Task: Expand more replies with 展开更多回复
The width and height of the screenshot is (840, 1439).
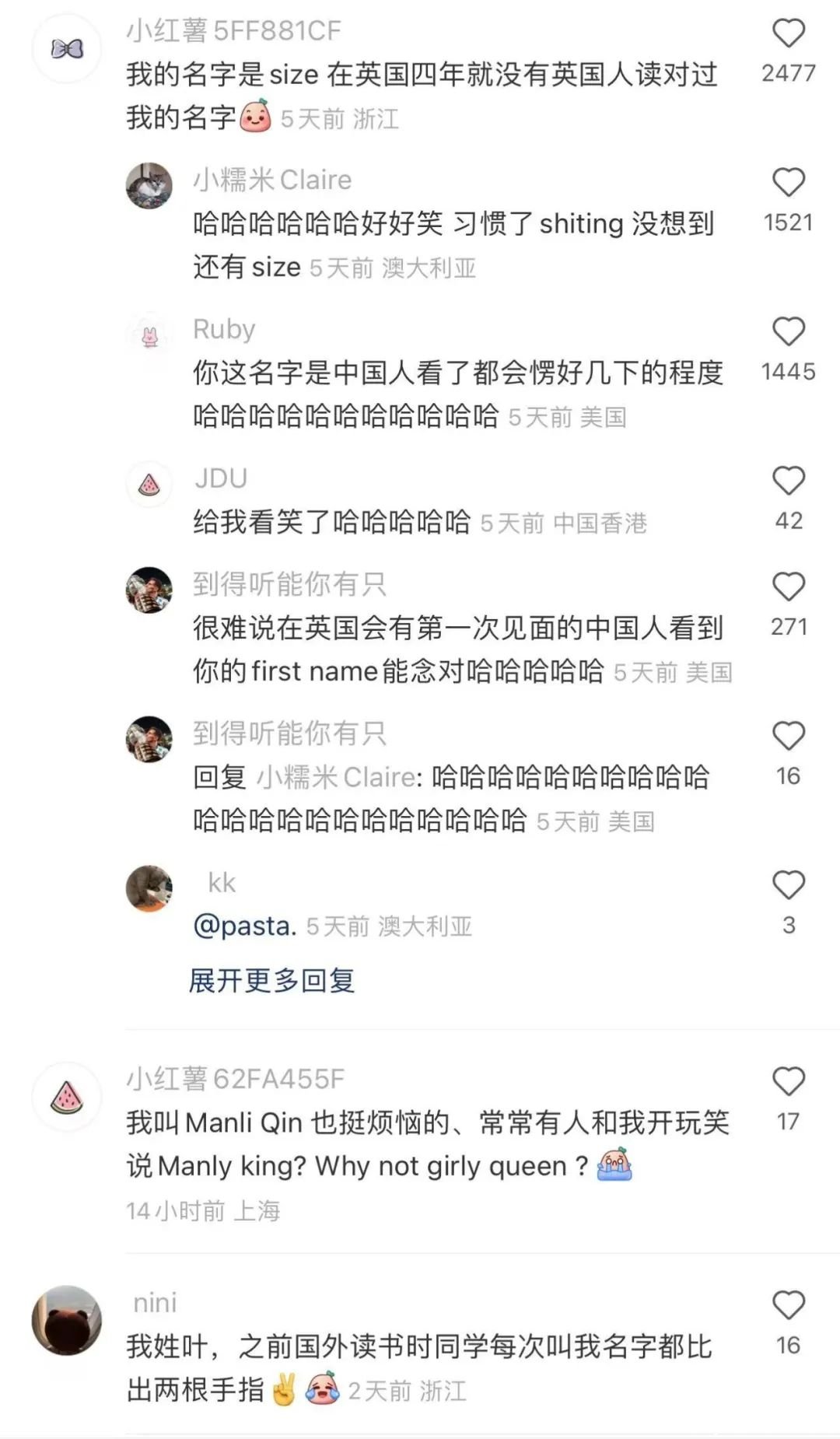Action: pos(271,980)
